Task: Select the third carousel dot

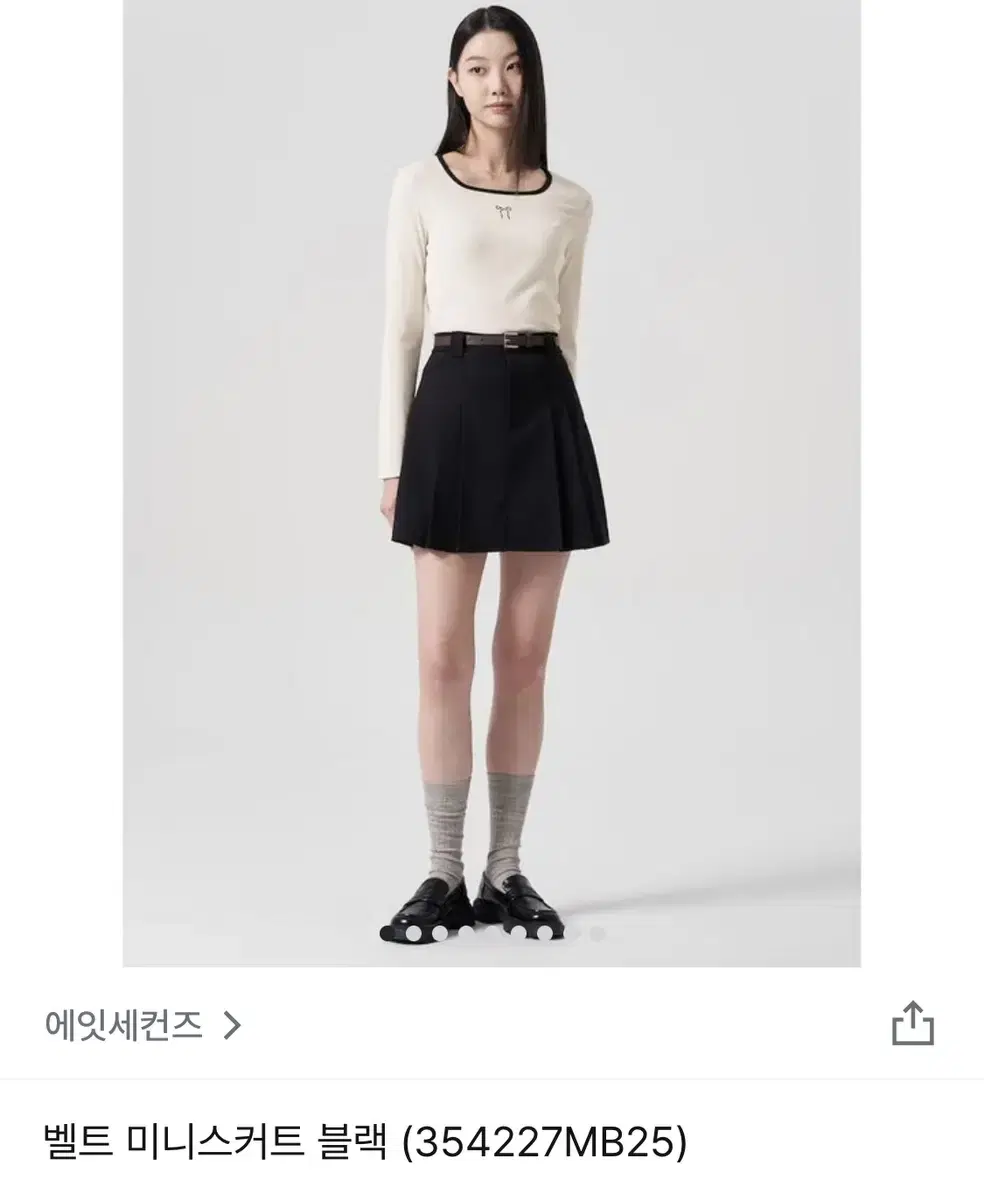Action: pos(440,933)
